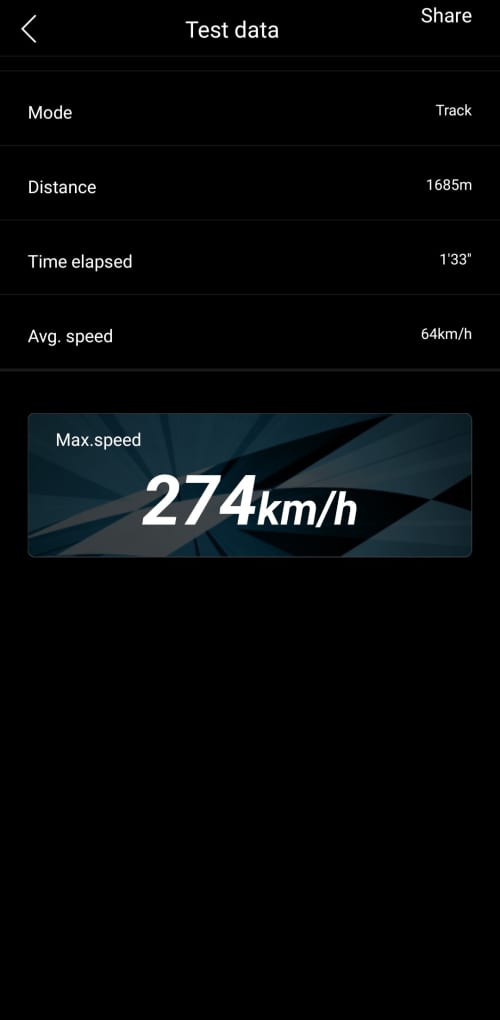Share the test data
Screen dimensions: 500x1020
tap(446, 16)
